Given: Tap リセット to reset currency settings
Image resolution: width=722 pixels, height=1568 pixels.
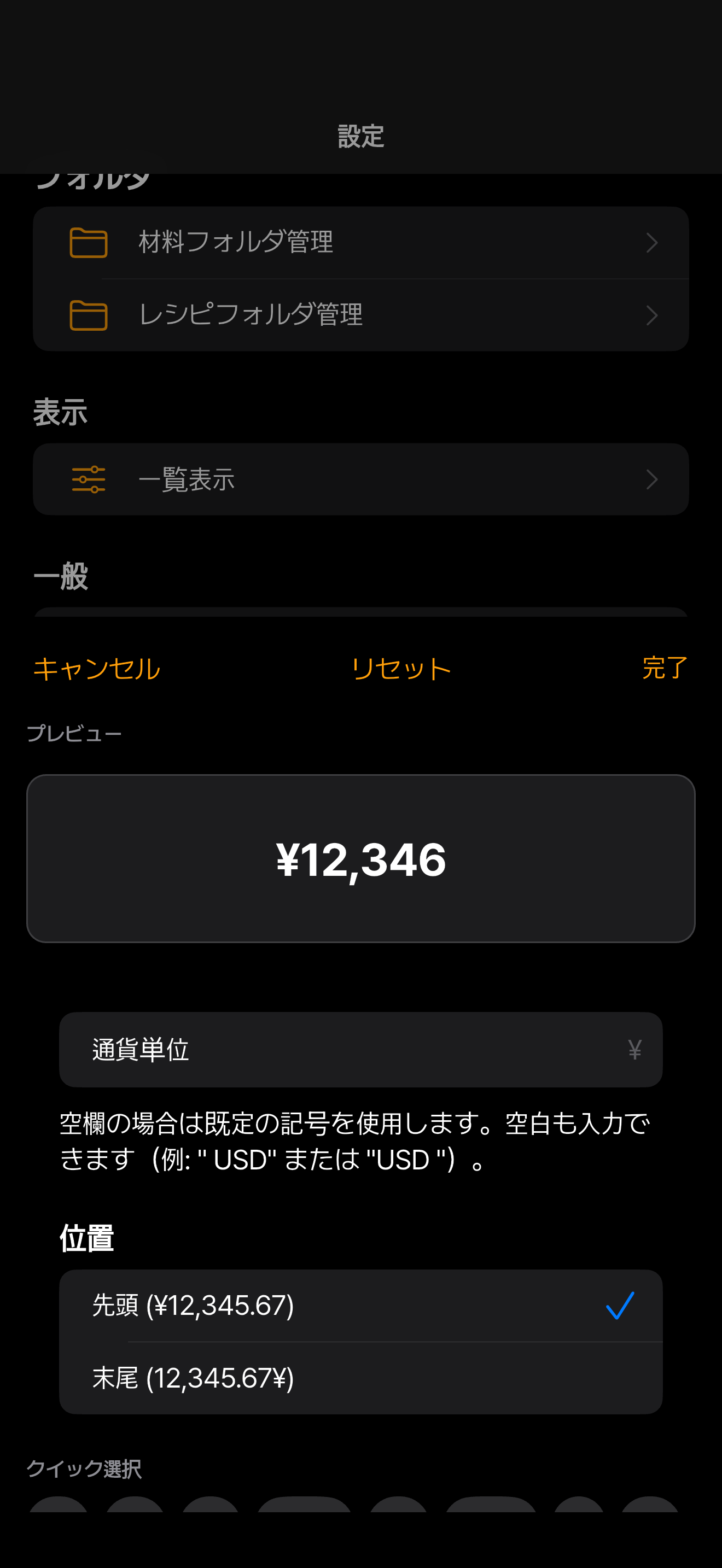Looking at the screenshot, I should coord(400,668).
